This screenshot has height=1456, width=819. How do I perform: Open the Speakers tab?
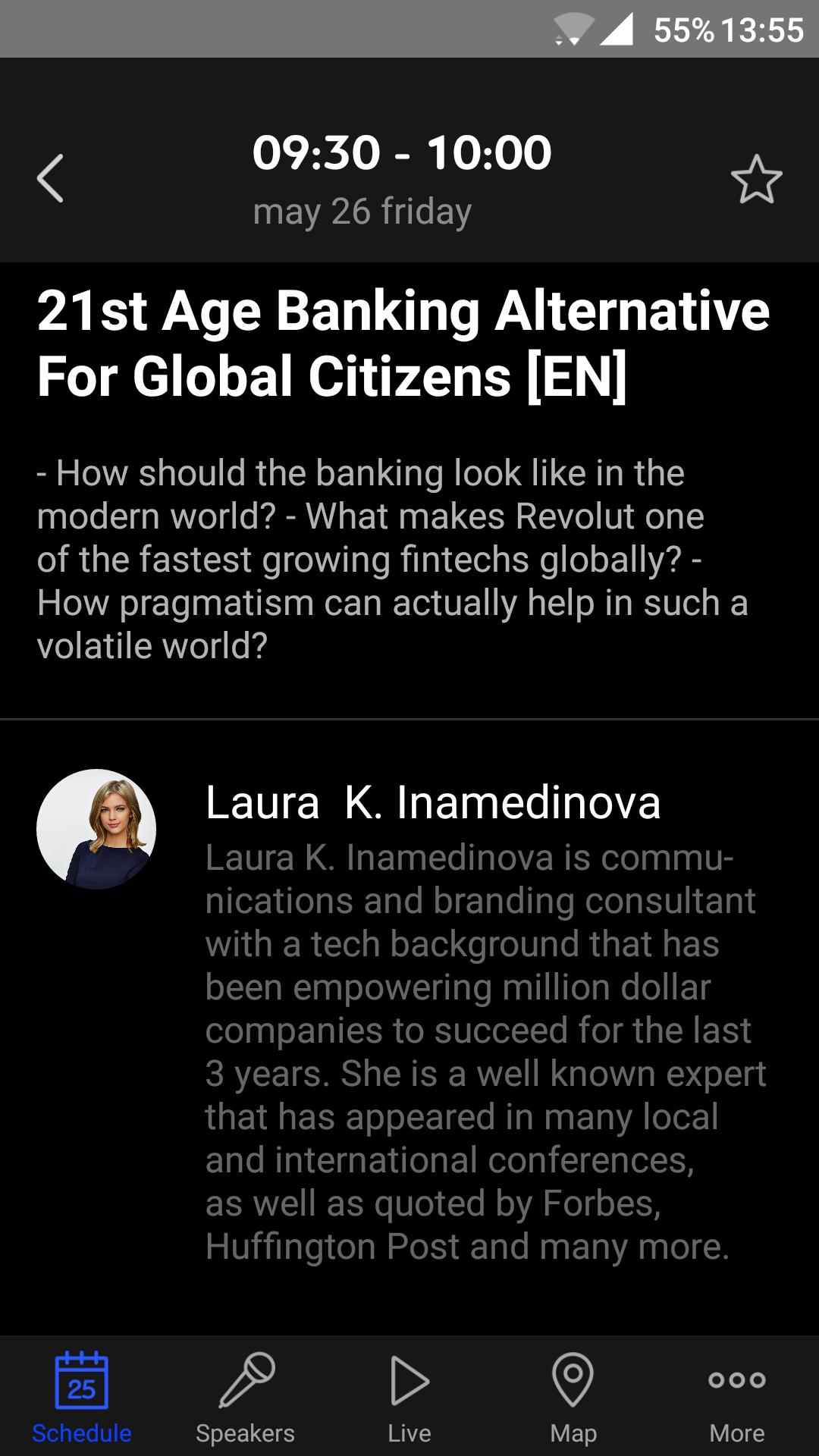tap(245, 1397)
